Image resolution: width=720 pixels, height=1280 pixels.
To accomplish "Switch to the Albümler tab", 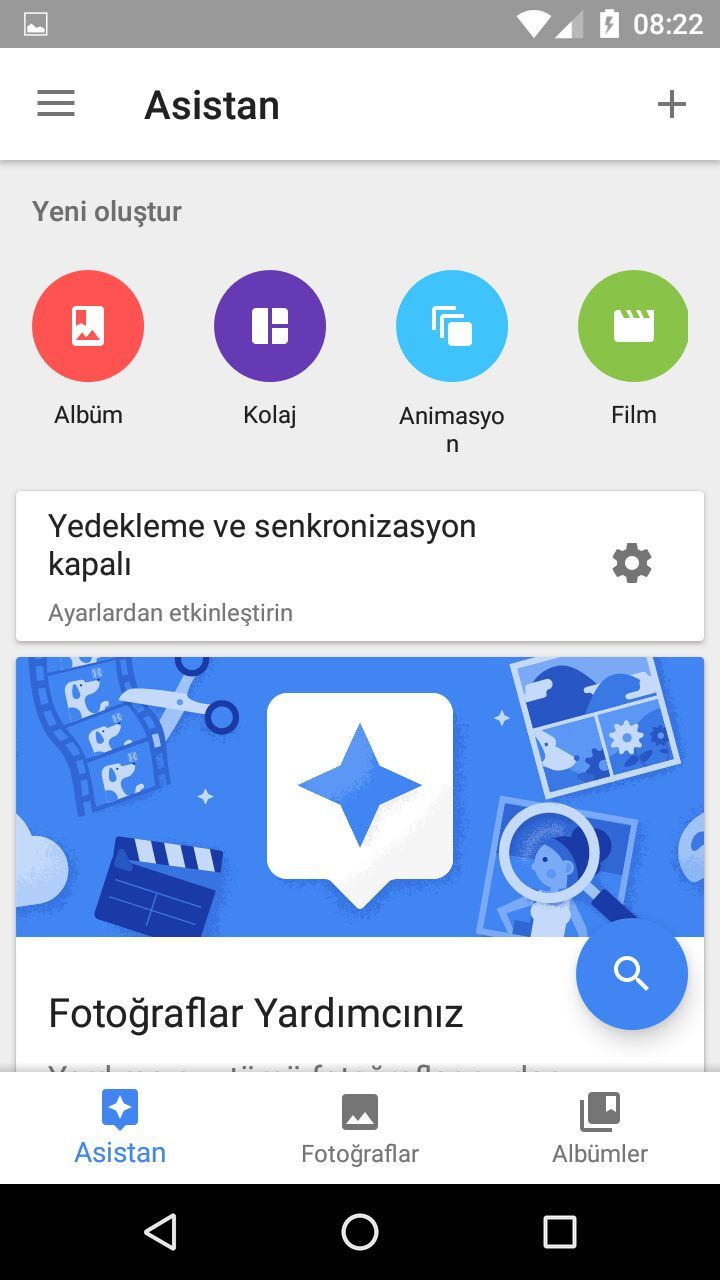I will tap(600, 1128).
